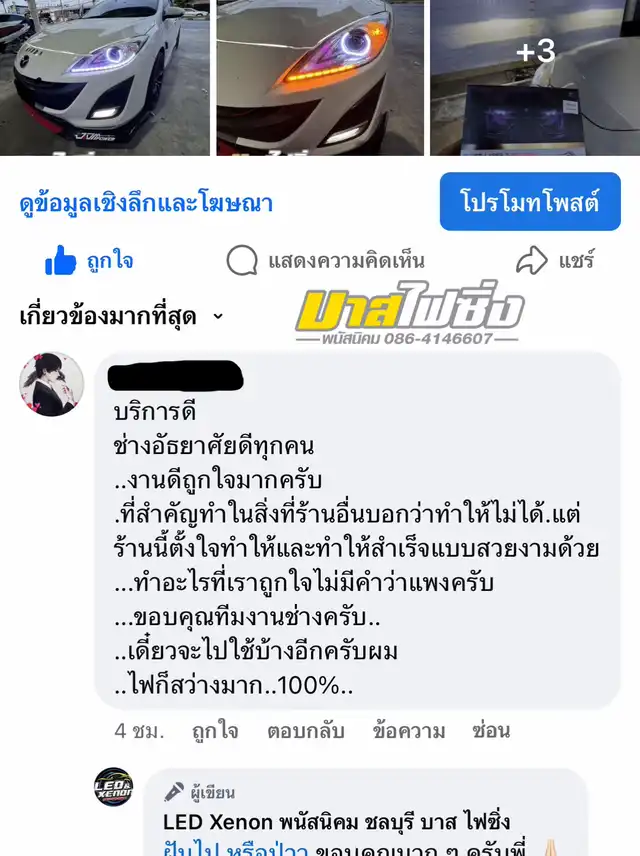
Task: Open ดูข้อมูลเชิงลึกและโฆษณา insights link
Action: click(x=146, y=203)
